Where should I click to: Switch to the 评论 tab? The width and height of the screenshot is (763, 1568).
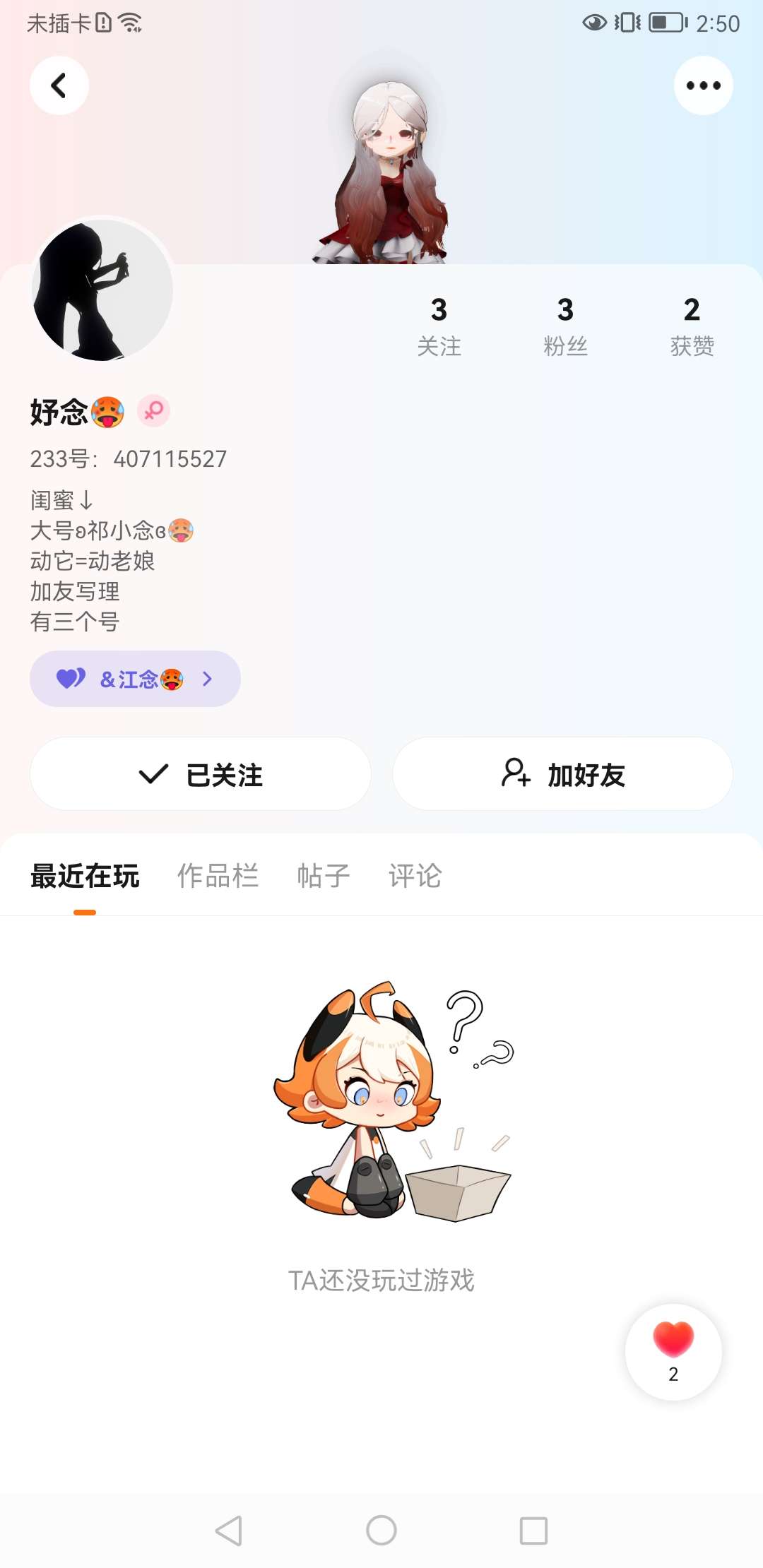coord(415,877)
